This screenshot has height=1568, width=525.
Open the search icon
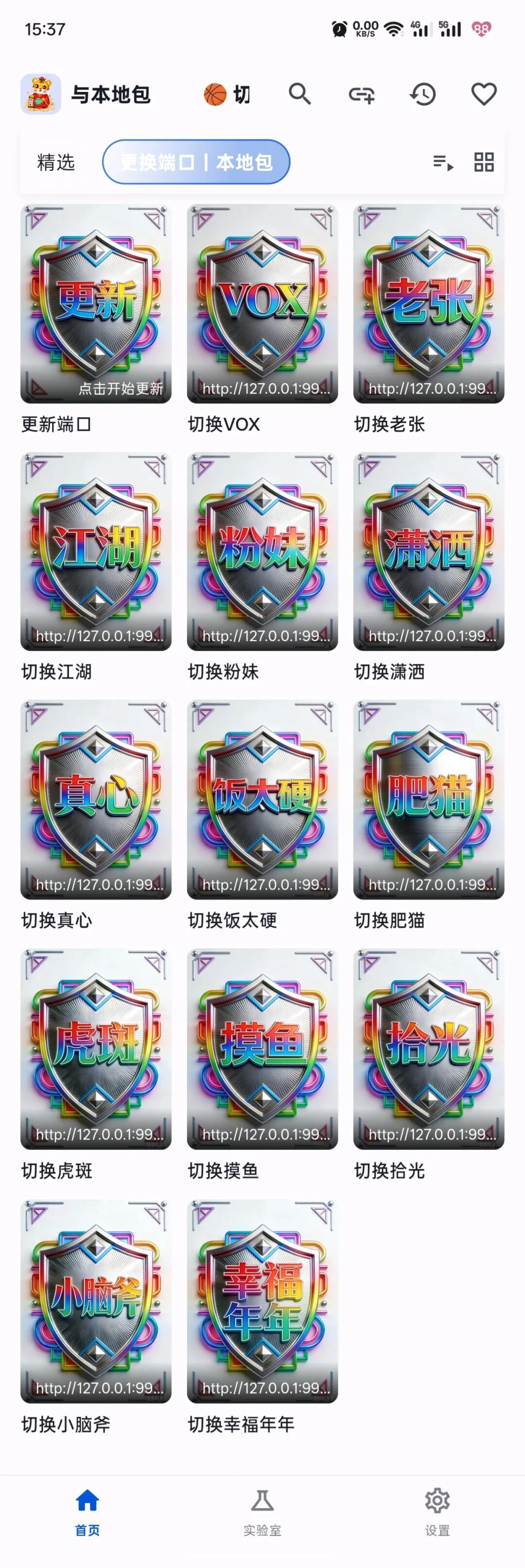point(300,95)
